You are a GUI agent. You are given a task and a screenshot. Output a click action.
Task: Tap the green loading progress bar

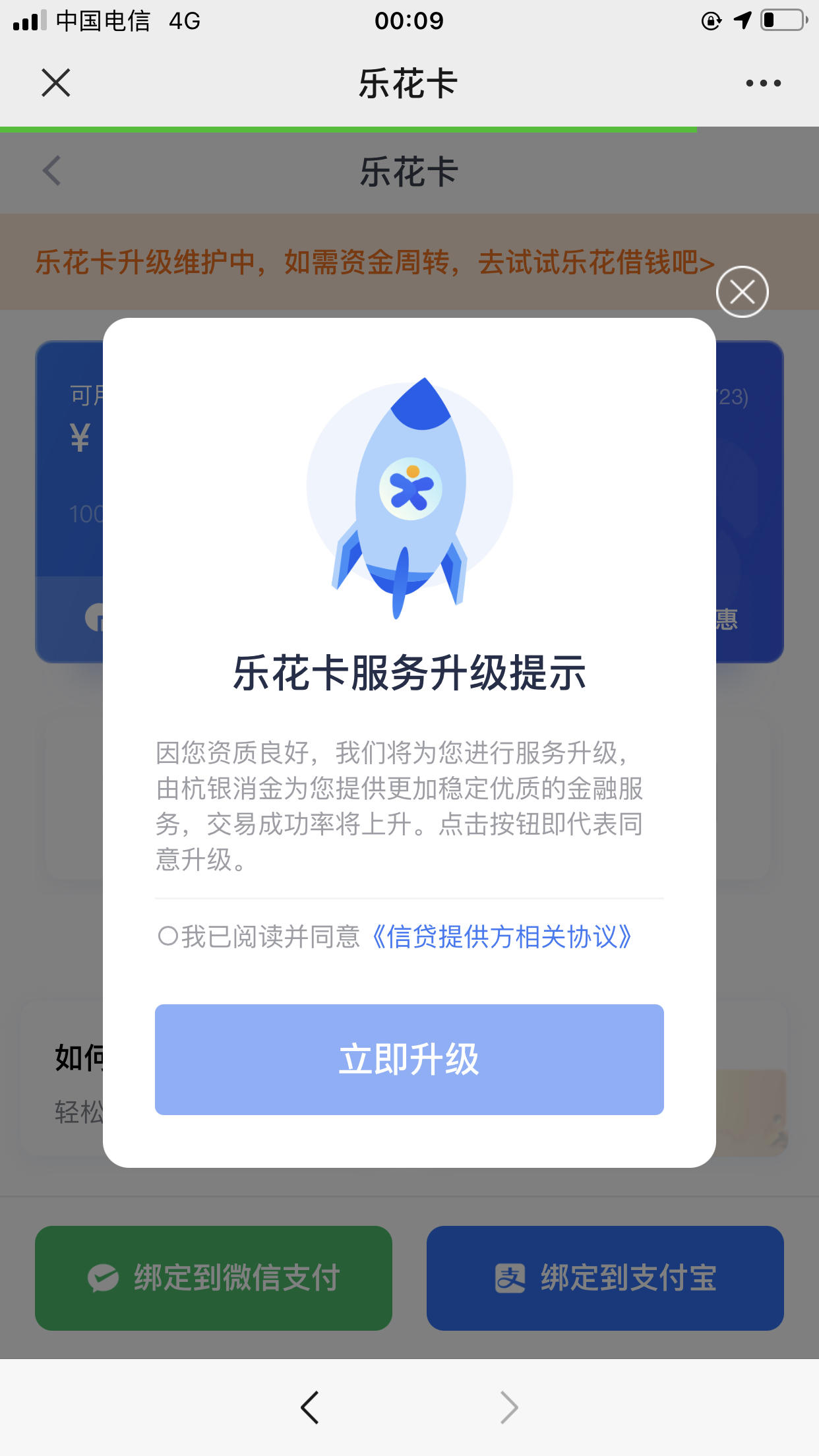348,126
